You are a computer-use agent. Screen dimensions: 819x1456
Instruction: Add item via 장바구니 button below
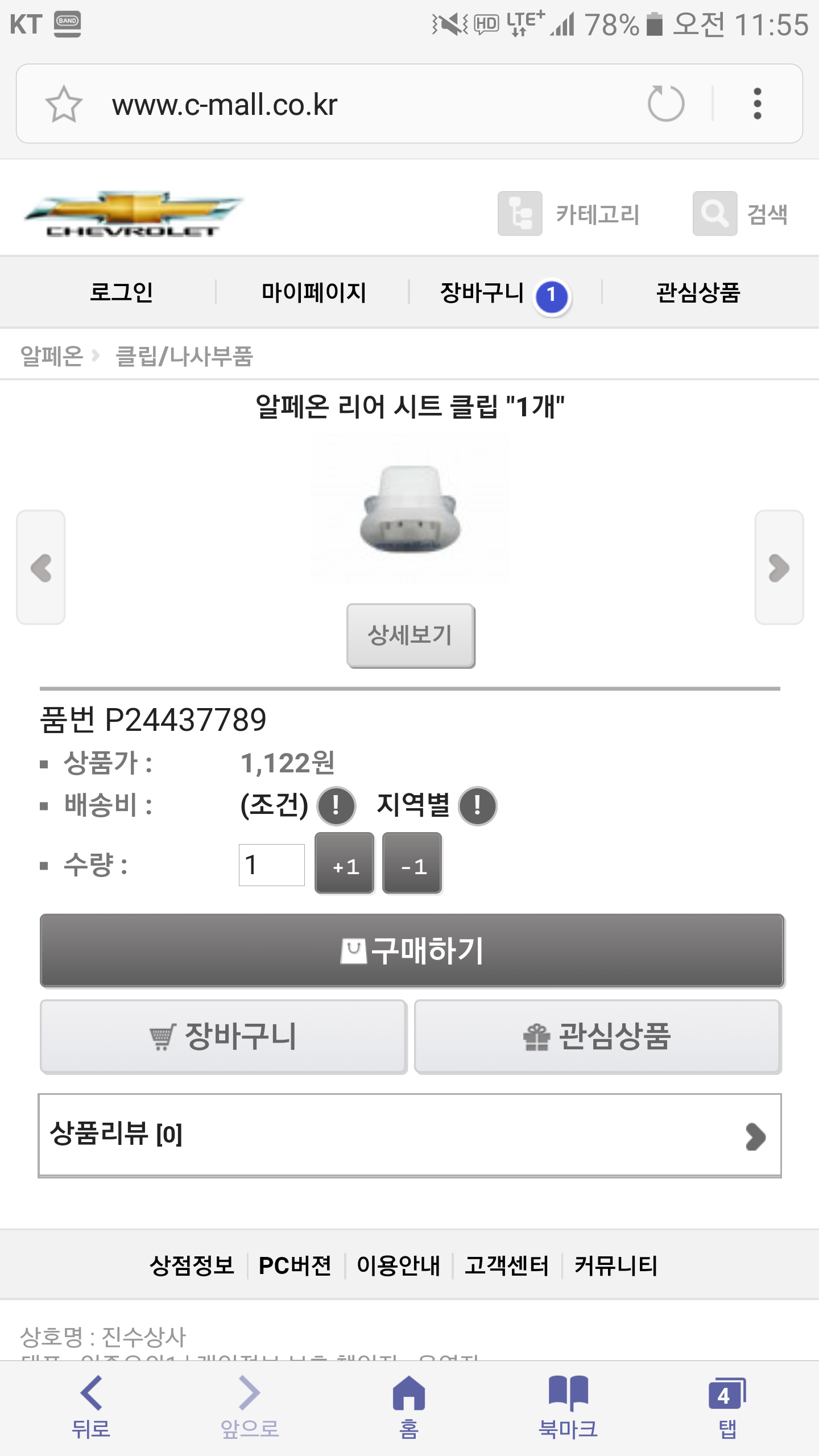tap(224, 1037)
